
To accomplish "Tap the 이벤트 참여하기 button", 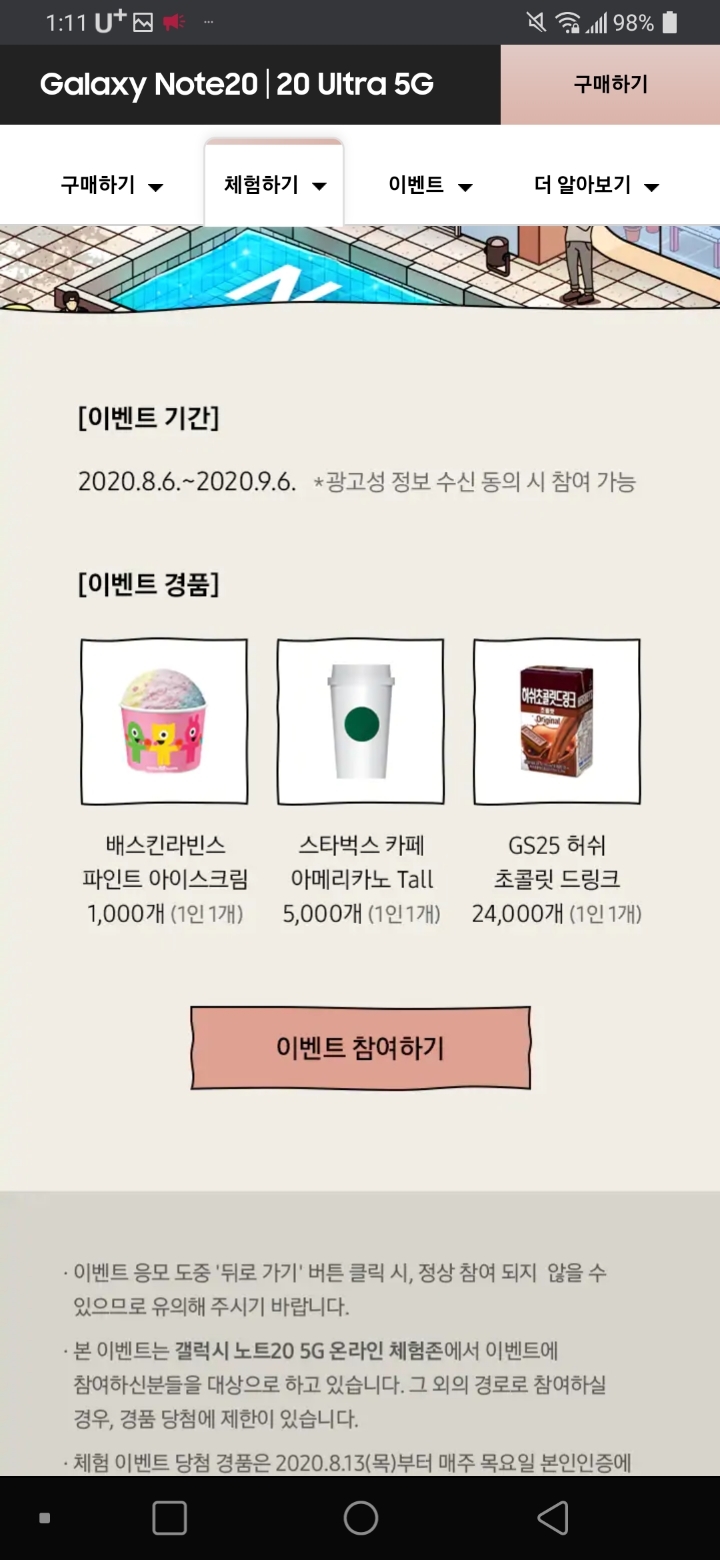I will pos(360,1048).
